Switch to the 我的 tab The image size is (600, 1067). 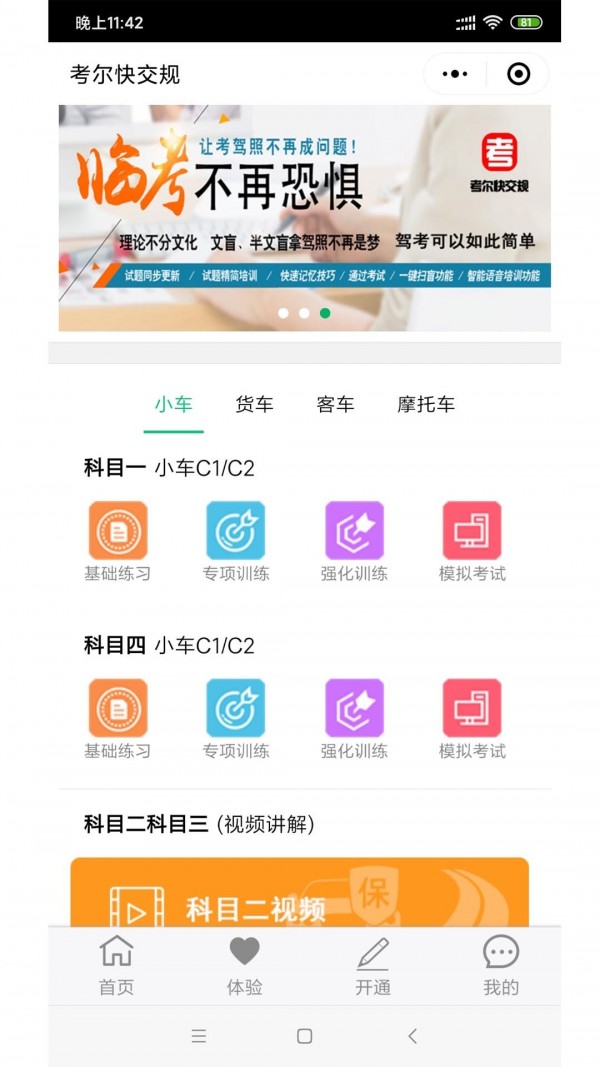click(501, 966)
